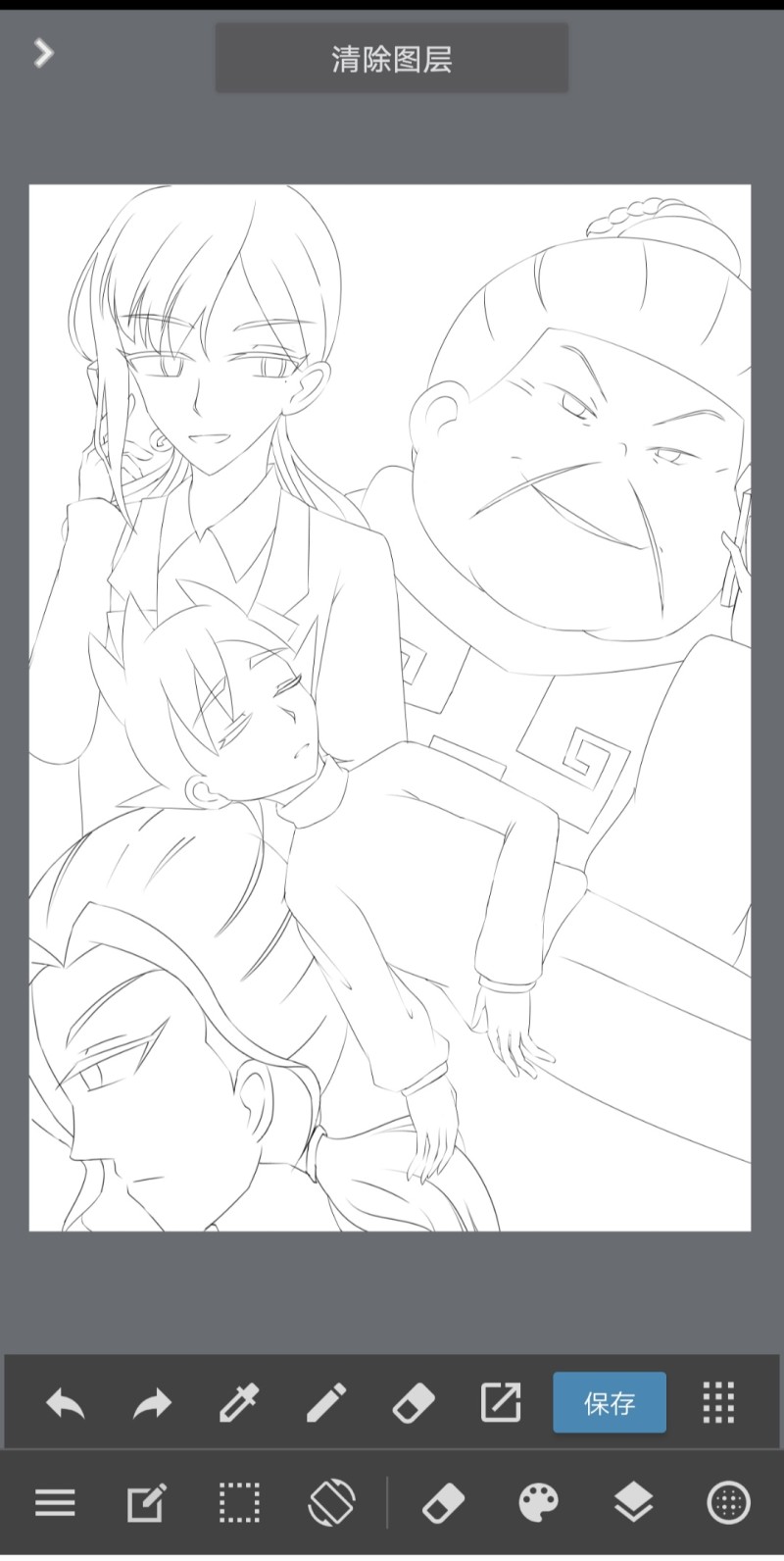Expand the side panel arrow
784x1561 pixels.
click(42, 53)
